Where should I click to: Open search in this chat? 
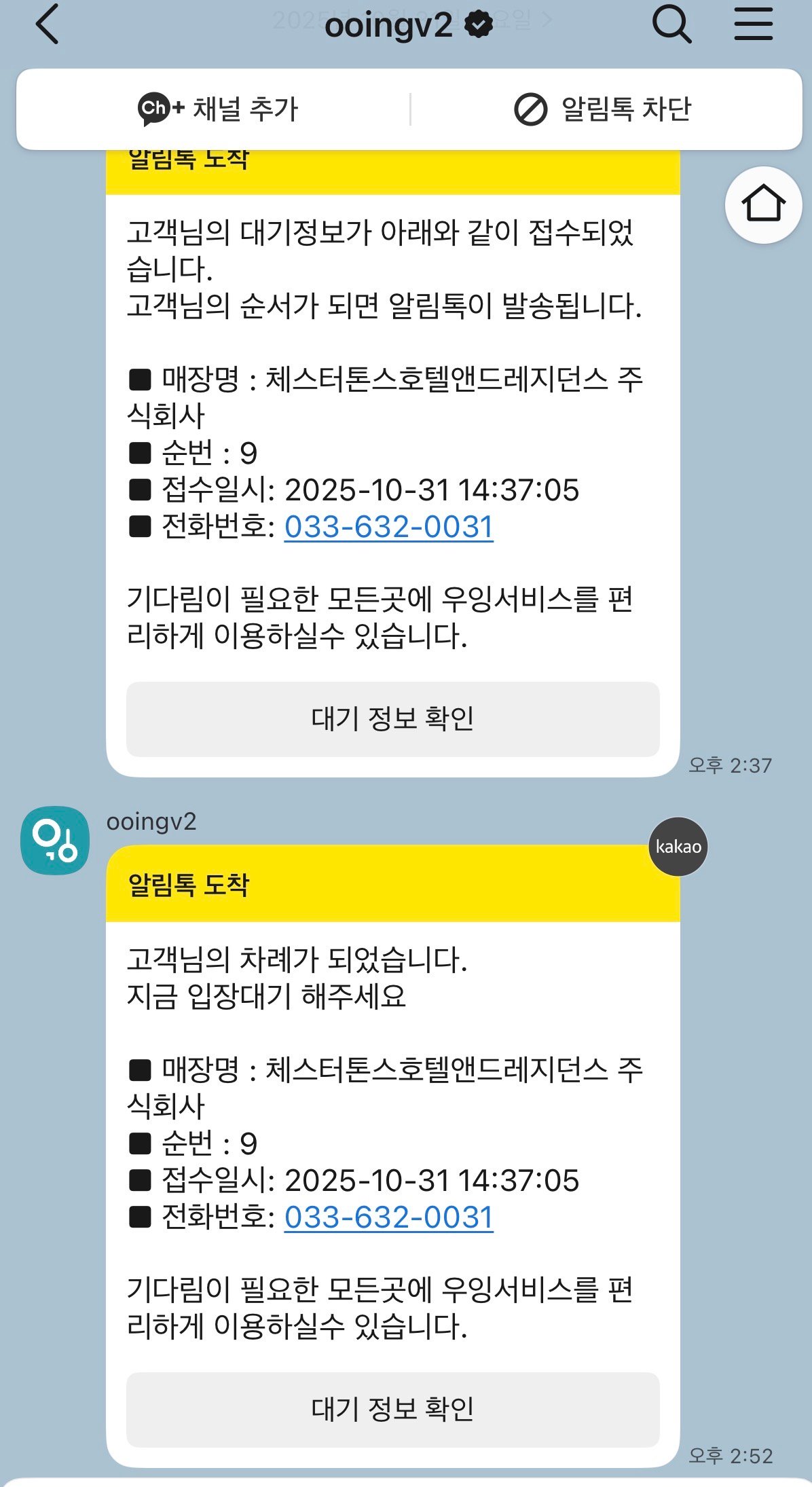pos(671,24)
